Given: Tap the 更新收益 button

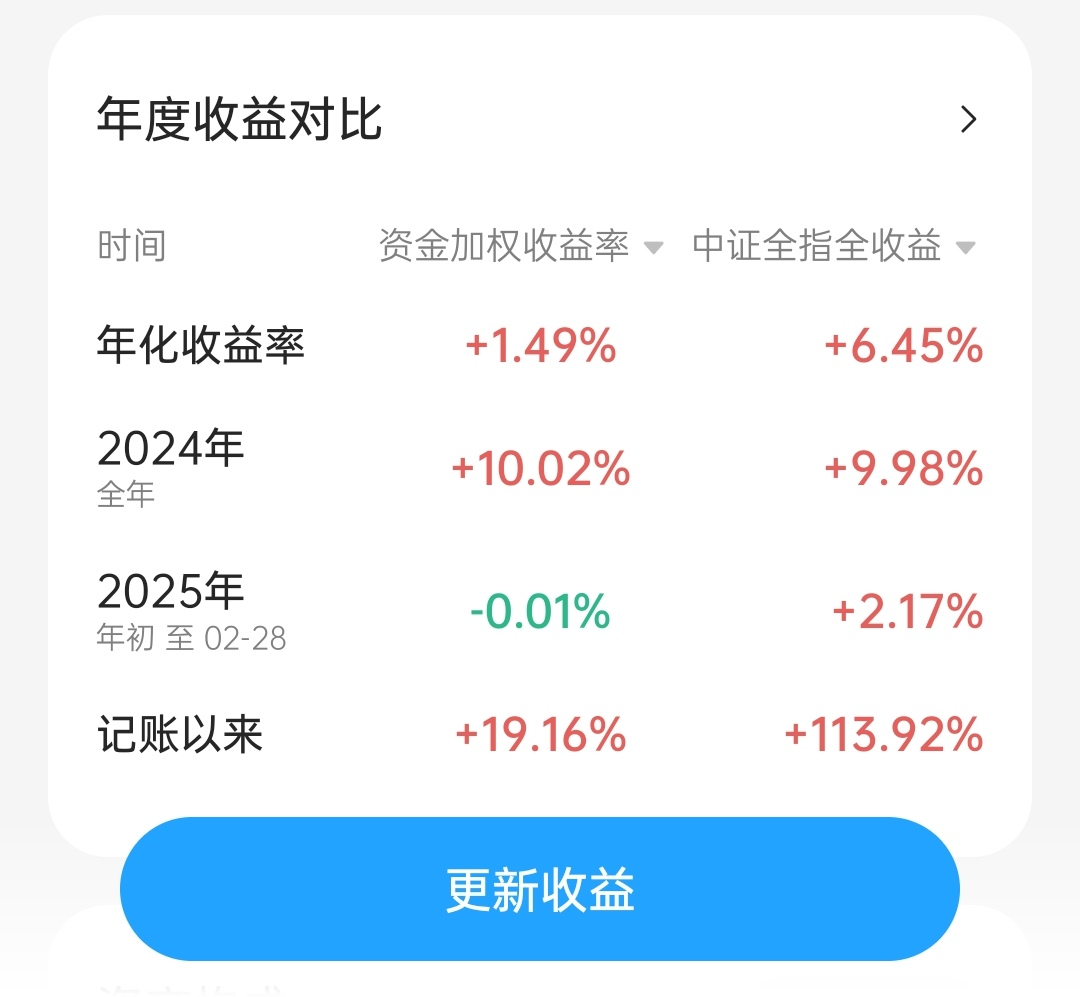Looking at the screenshot, I should point(540,889).
